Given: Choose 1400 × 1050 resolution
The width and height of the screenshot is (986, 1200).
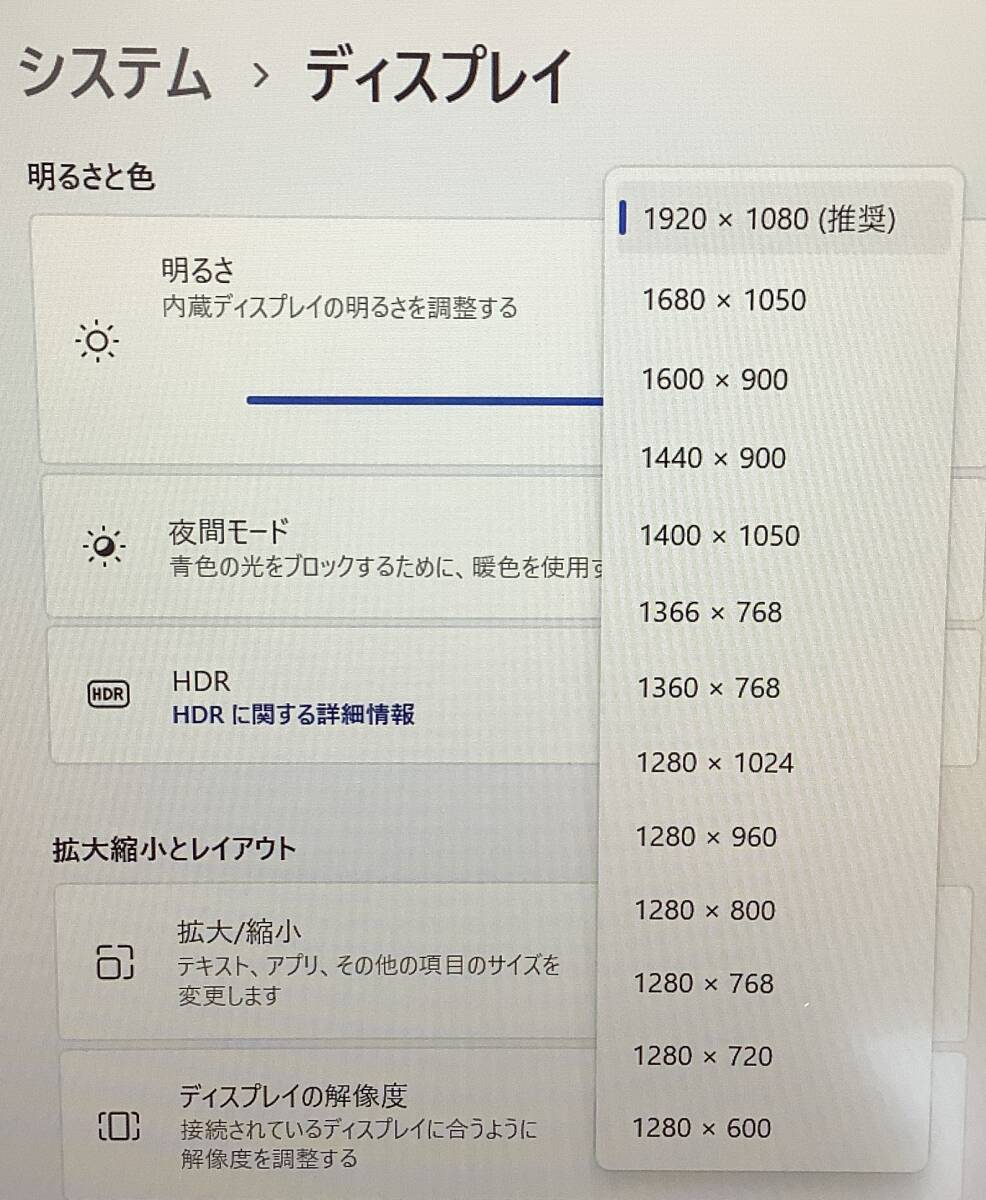Looking at the screenshot, I should click(x=719, y=536).
